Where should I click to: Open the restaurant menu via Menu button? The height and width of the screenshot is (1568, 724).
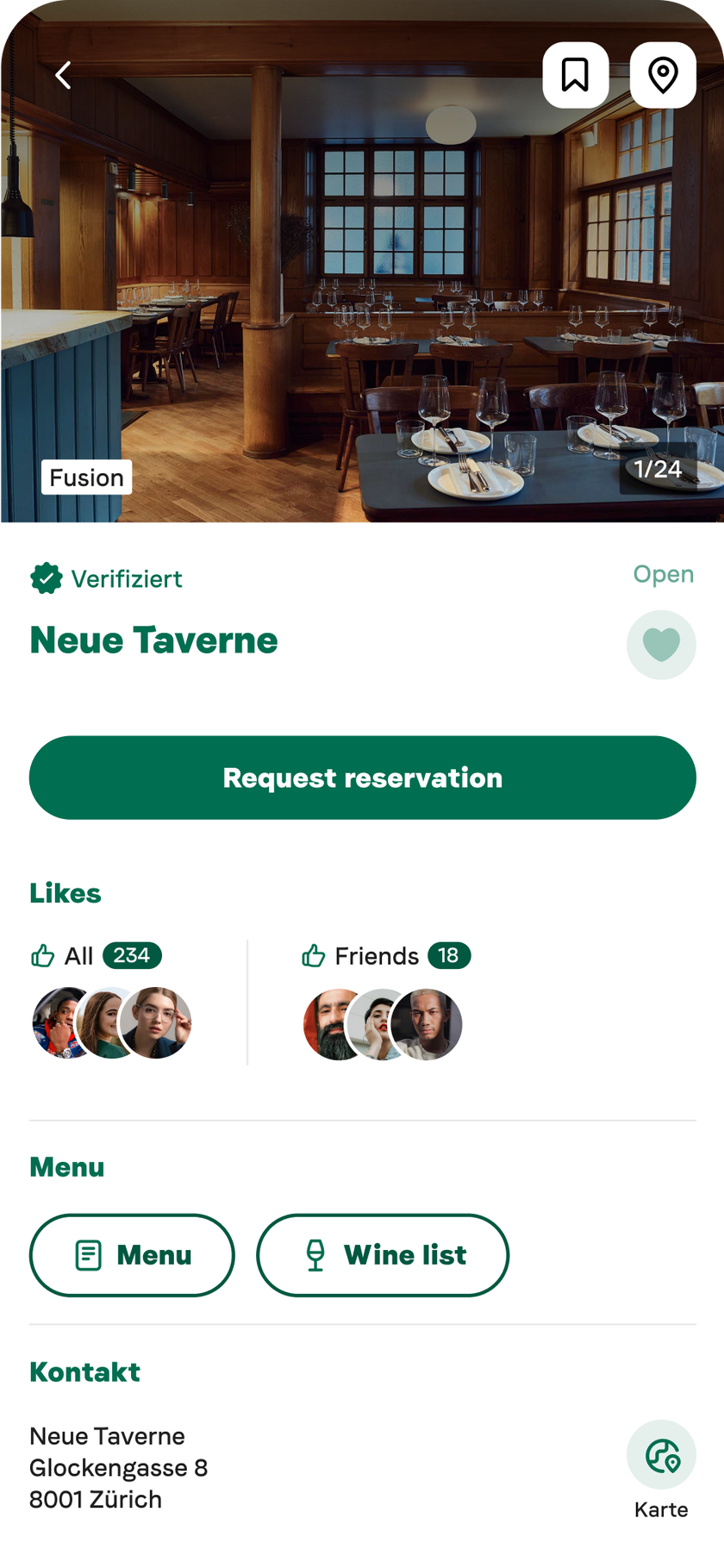pyautogui.click(x=131, y=1255)
